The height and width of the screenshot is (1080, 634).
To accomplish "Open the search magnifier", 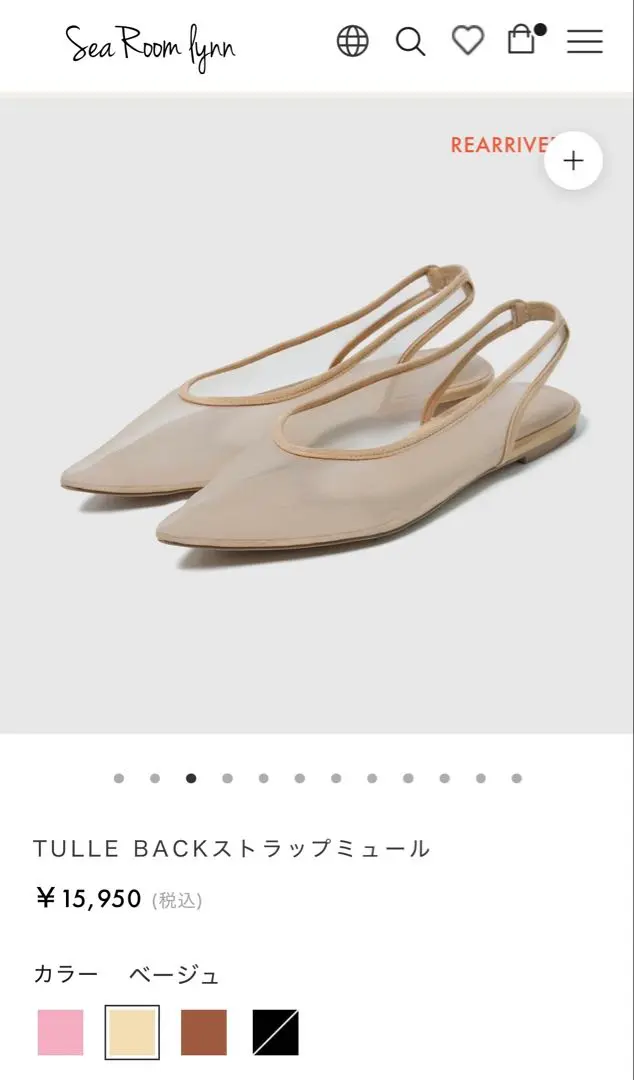I will coord(410,41).
